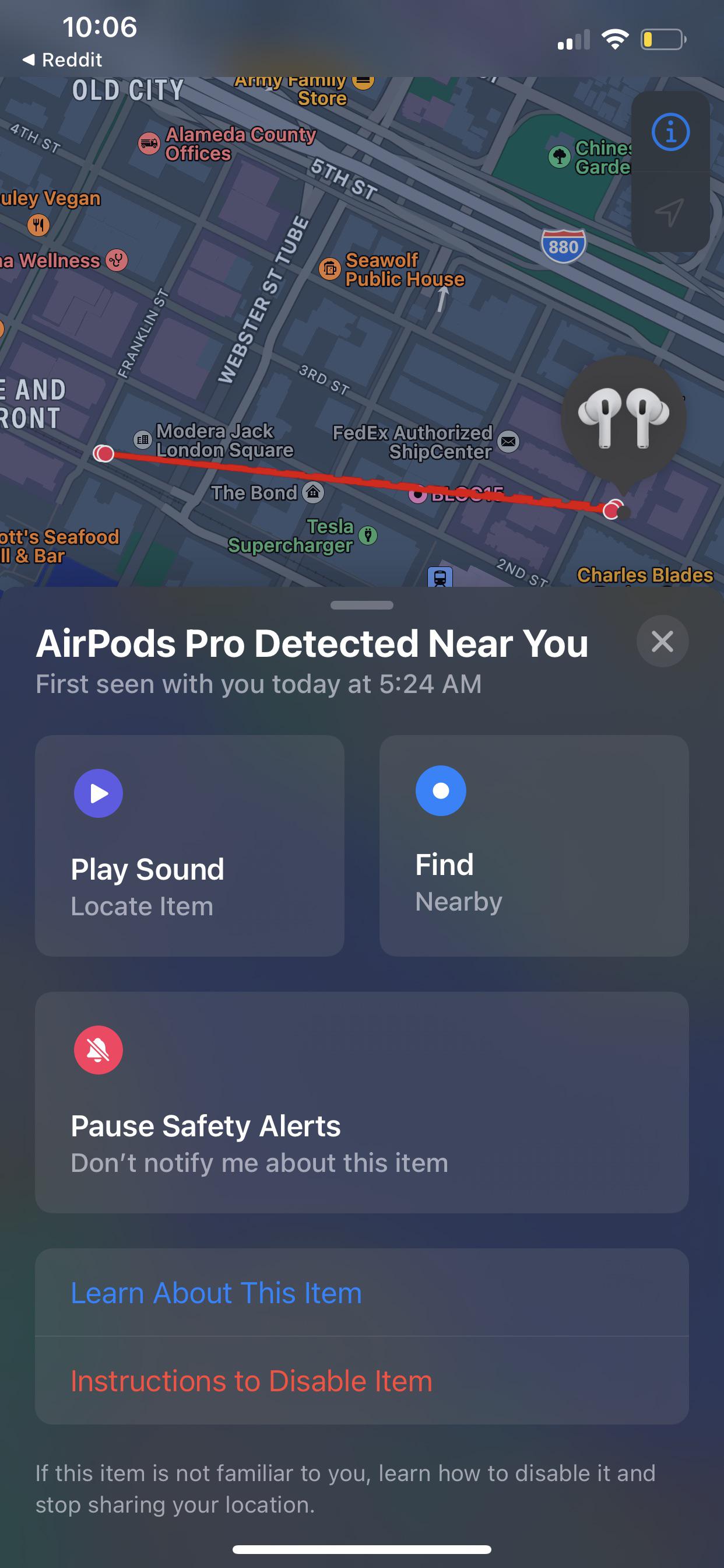Viewport: 724px width, 1568px height.
Task: Play sound to locate the item
Action: pyautogui.click(x=189, y=845)
